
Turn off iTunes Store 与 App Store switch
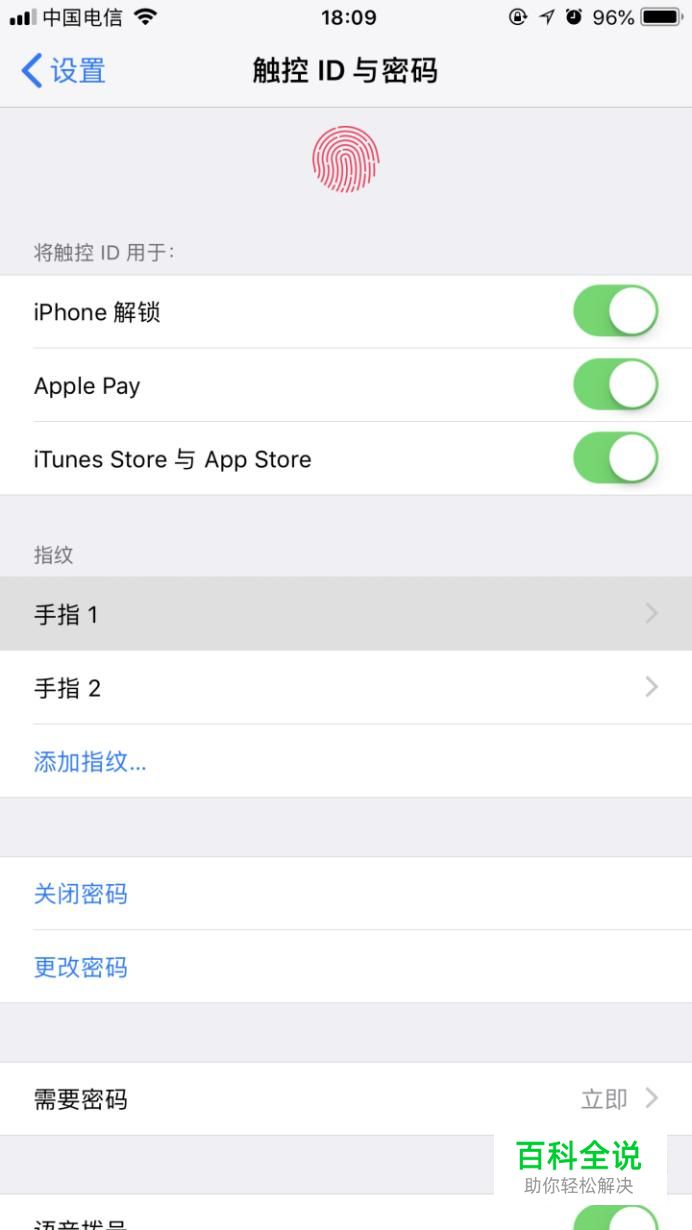(x=615, y=459)
